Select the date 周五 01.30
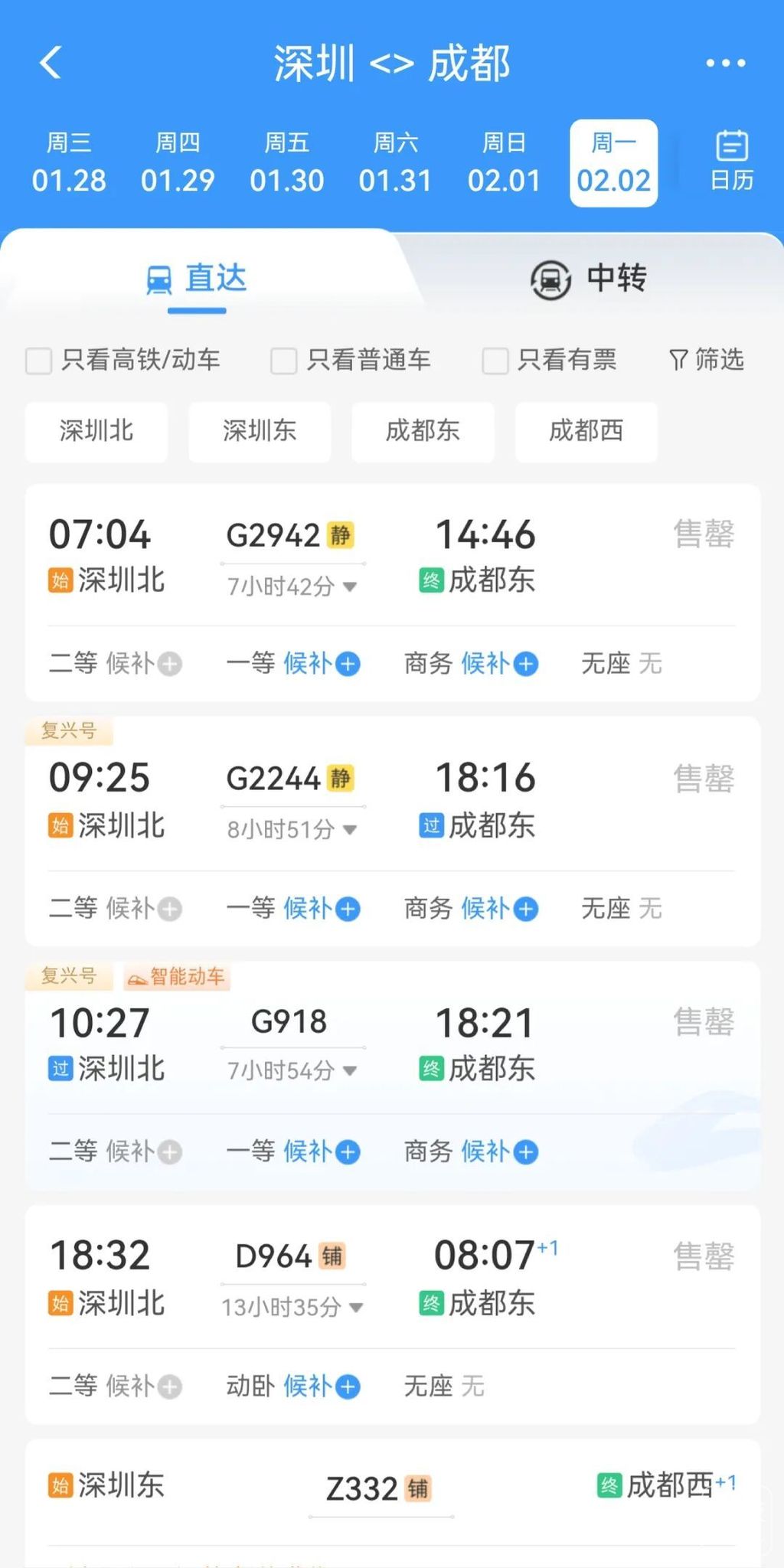This screenshot has height=1568, width=784. (x=286, y=162)
